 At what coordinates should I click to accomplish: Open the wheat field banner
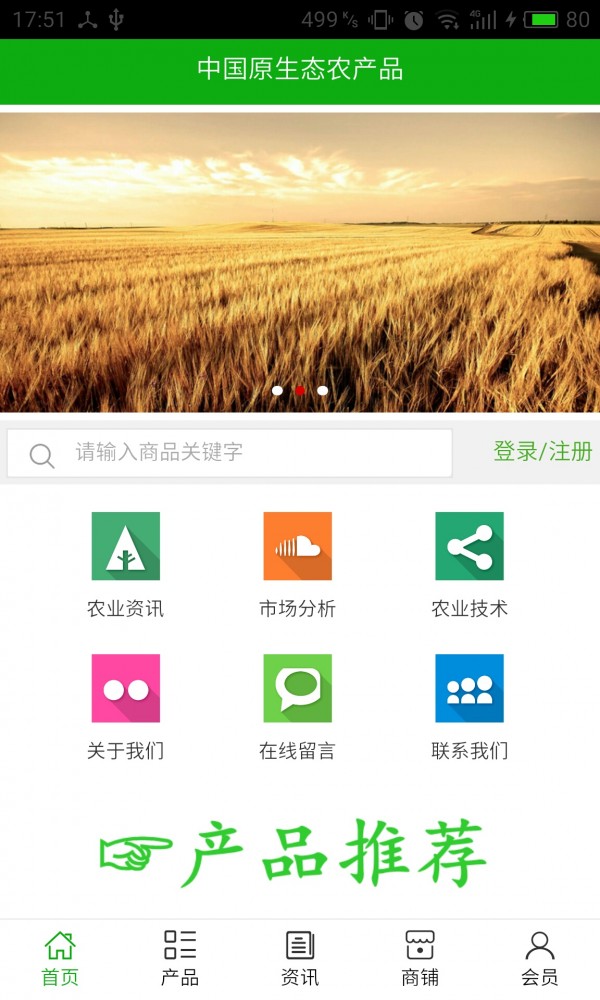[x=300, y=260]
